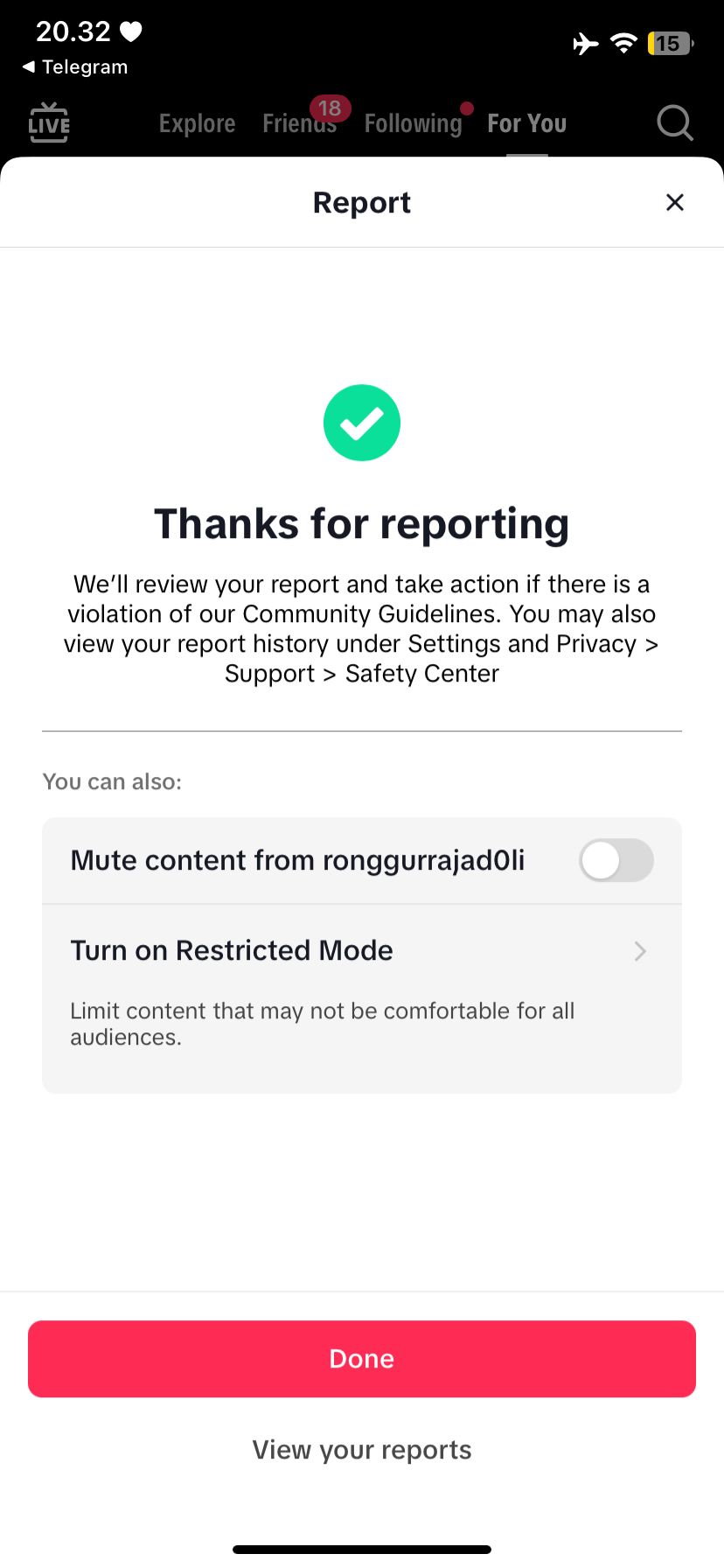Close the Report sheet with the X
This screenshot has width=724, height=1568.
(x=674, y=202)
